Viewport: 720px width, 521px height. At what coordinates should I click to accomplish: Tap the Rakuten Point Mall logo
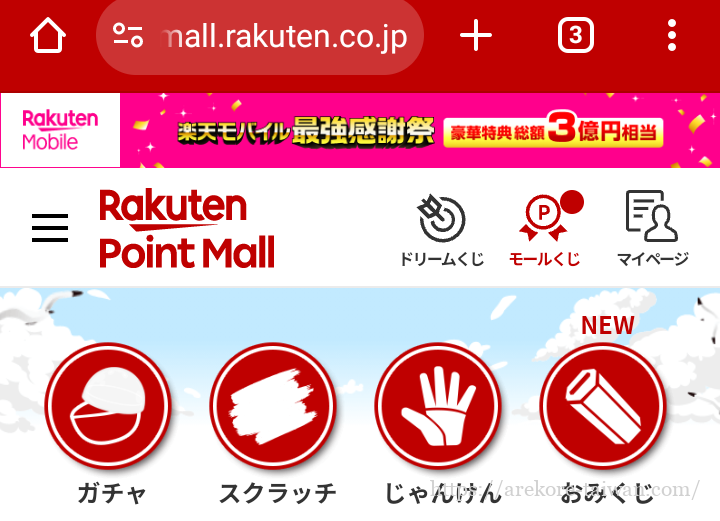[186, 228]
